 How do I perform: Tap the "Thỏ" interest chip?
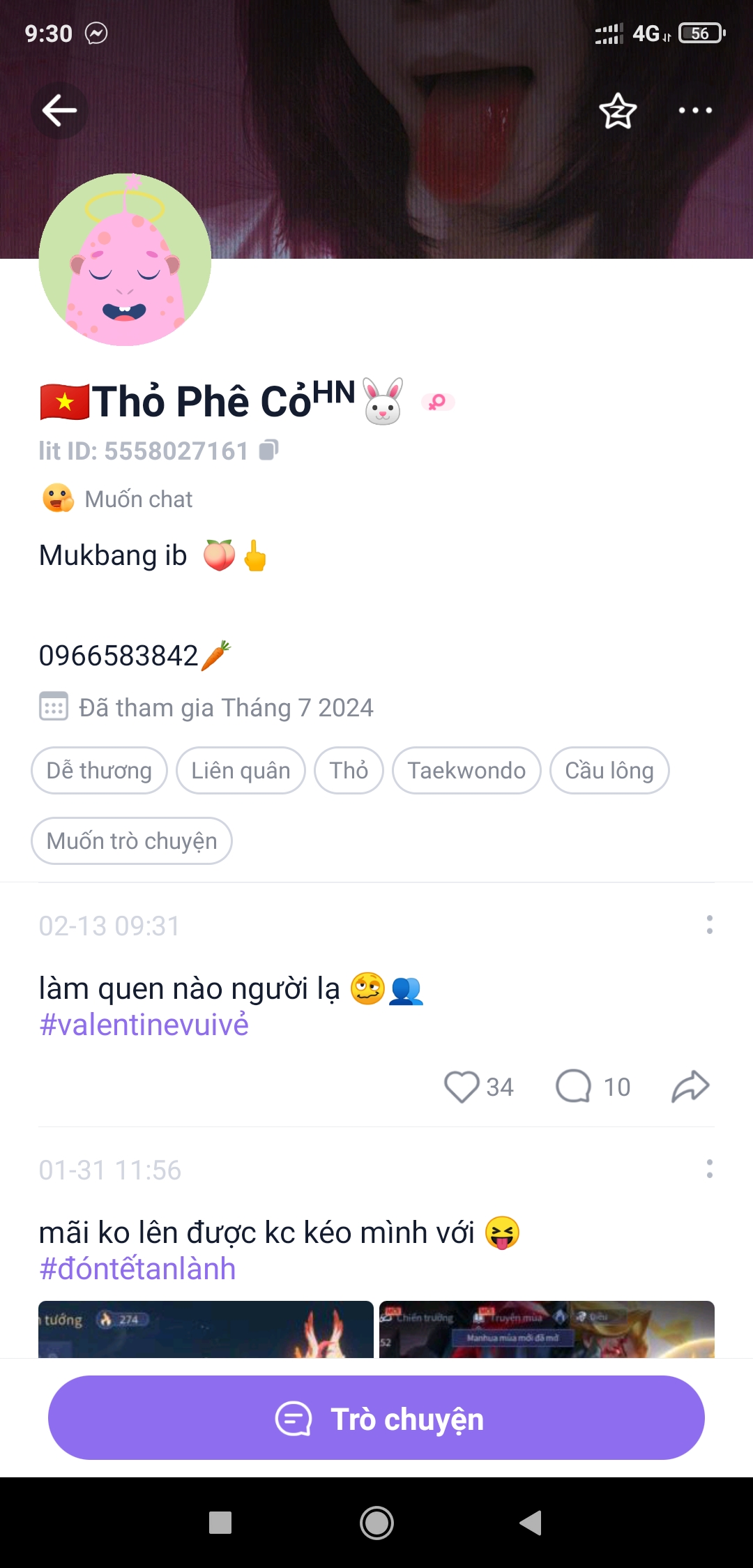349,771
